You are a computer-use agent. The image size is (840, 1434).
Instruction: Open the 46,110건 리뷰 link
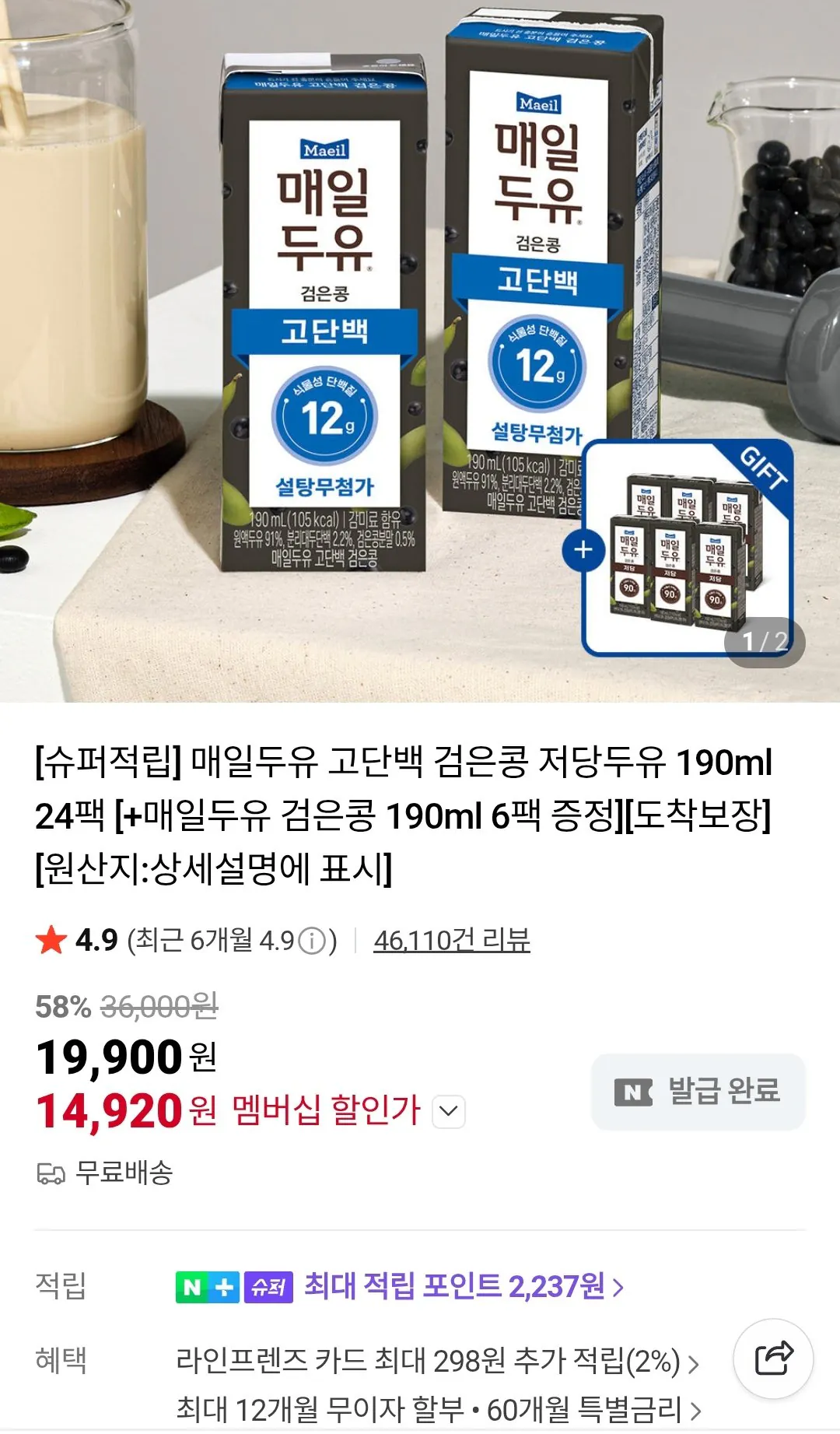tap(451, 941)
